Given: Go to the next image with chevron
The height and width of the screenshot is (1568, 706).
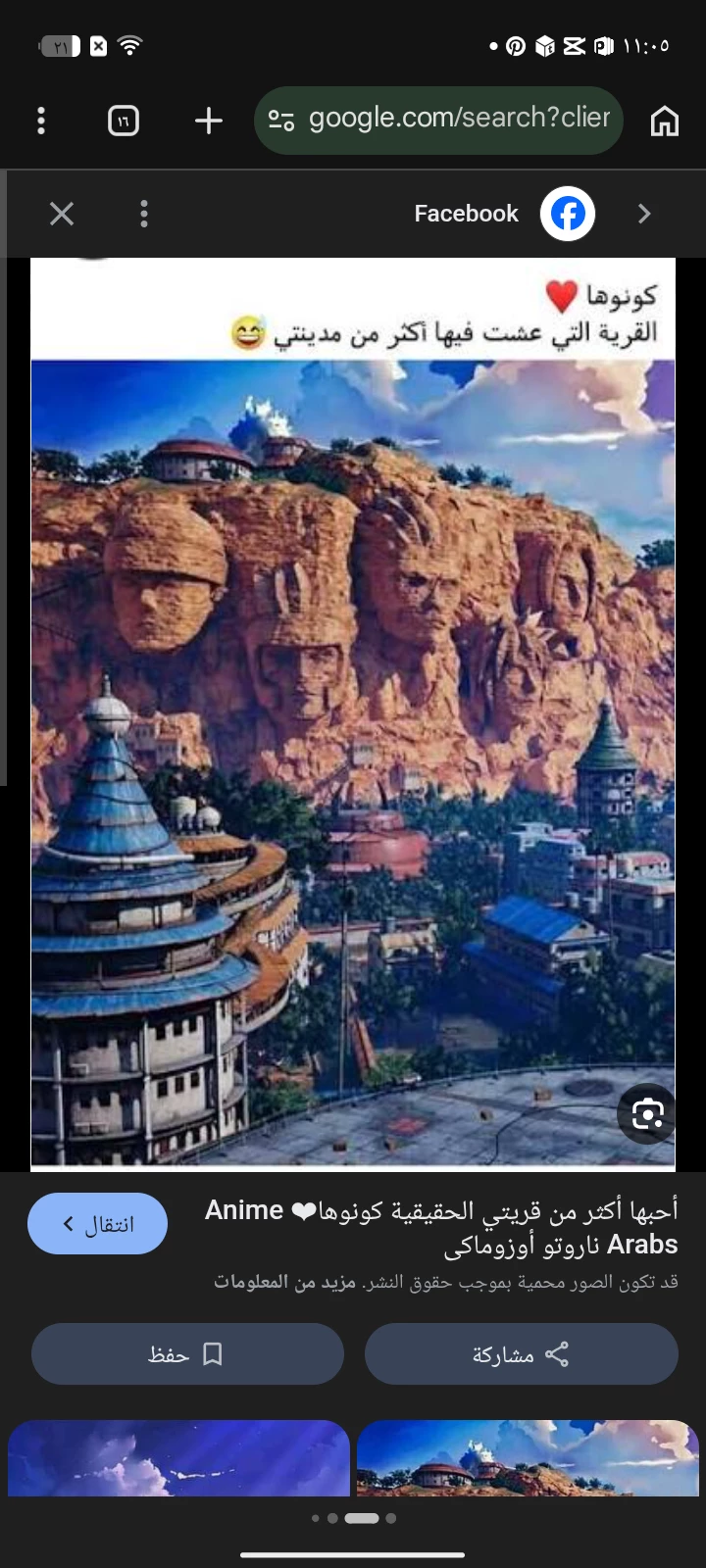Looking at the screenshot, I should pyautogui.click(x=644, y=214).
